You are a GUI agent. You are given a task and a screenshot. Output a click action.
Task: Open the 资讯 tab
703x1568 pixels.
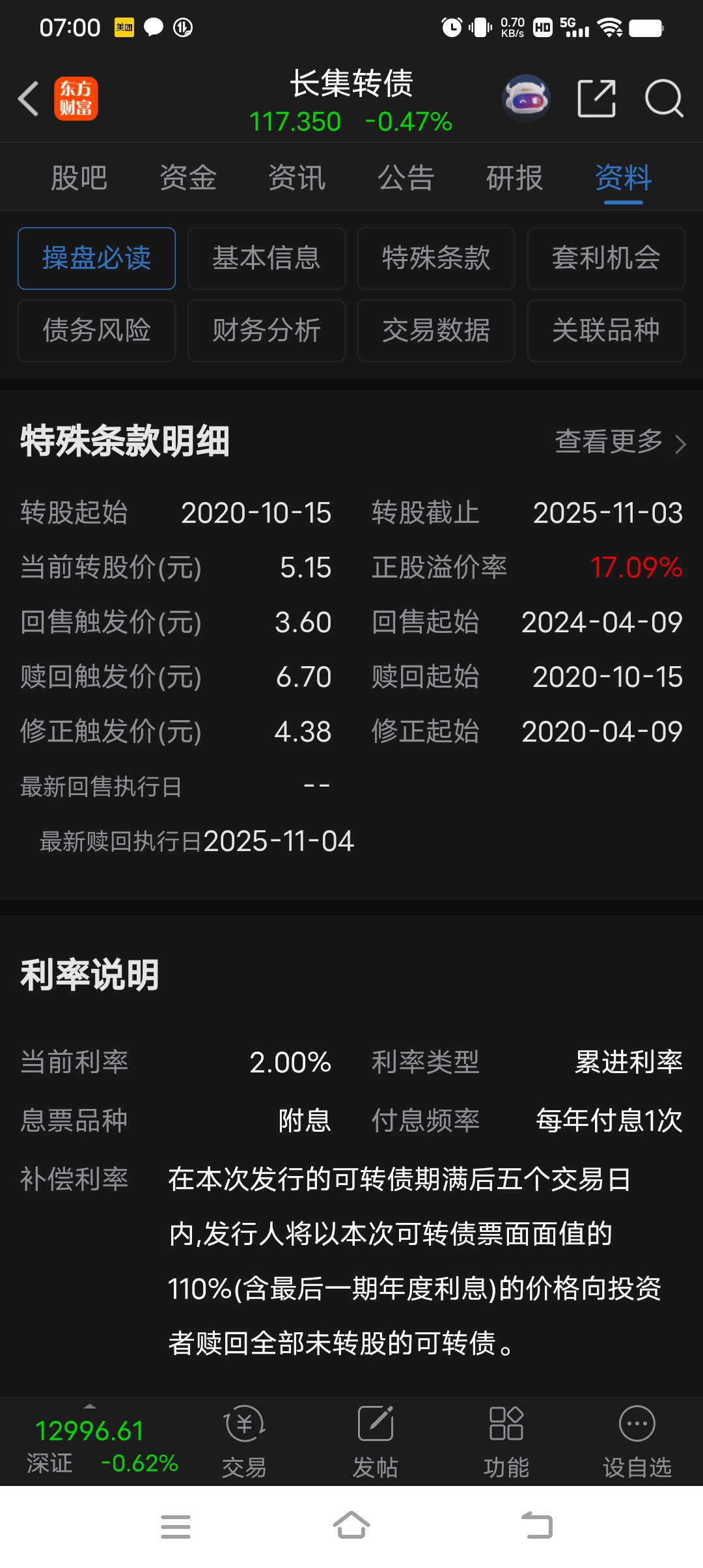click(x=297, y=178)
